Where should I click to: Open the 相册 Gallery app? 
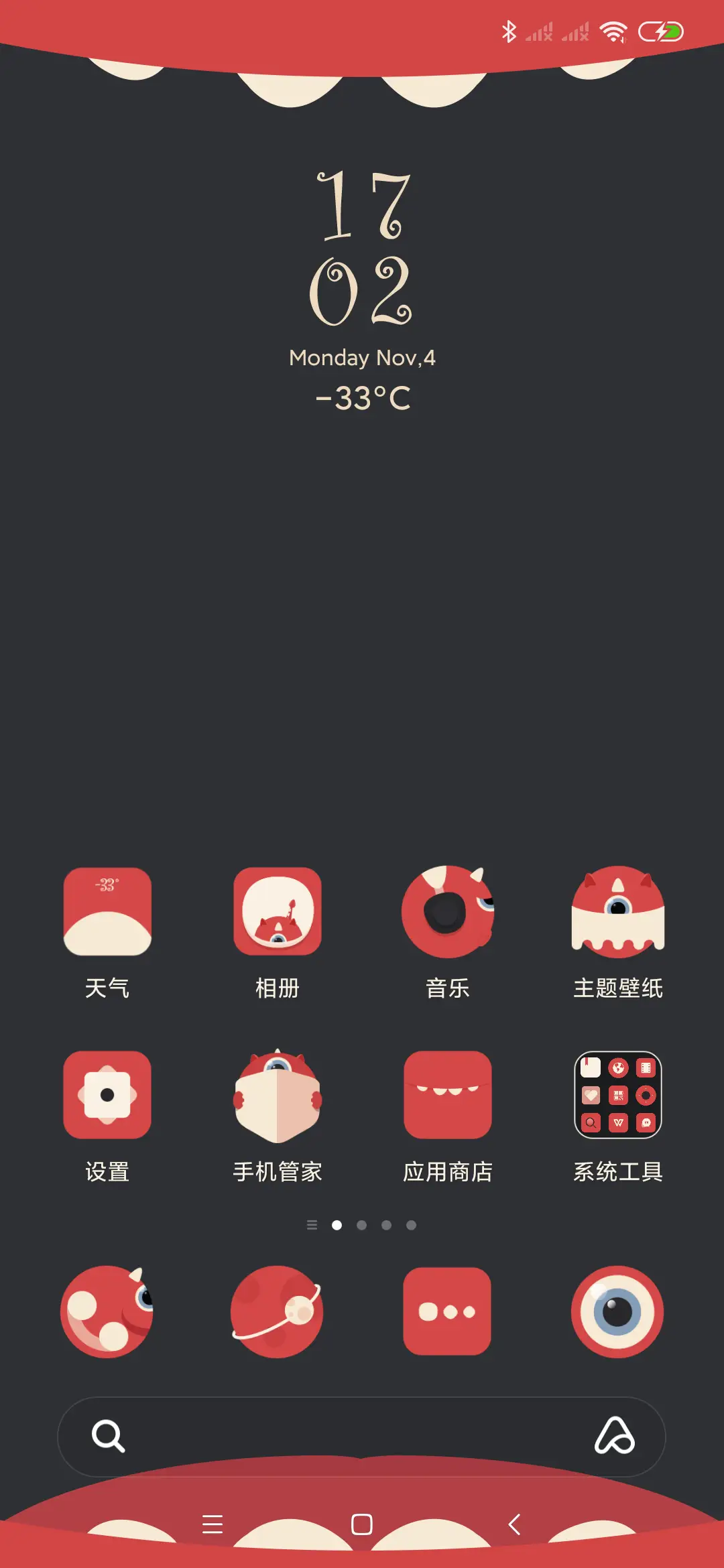coord(278,911)
